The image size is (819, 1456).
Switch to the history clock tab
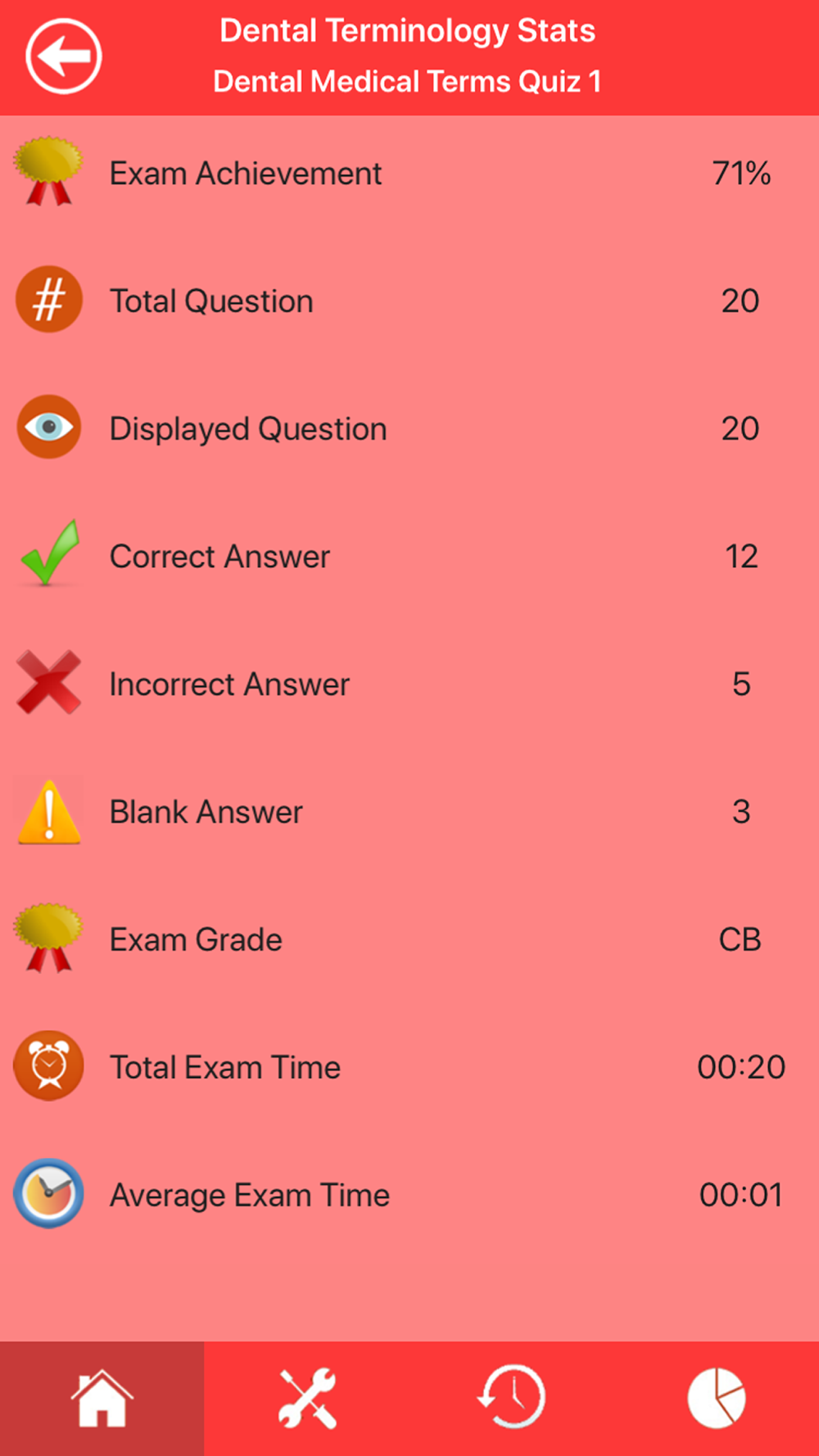(x=512, y=1399)
